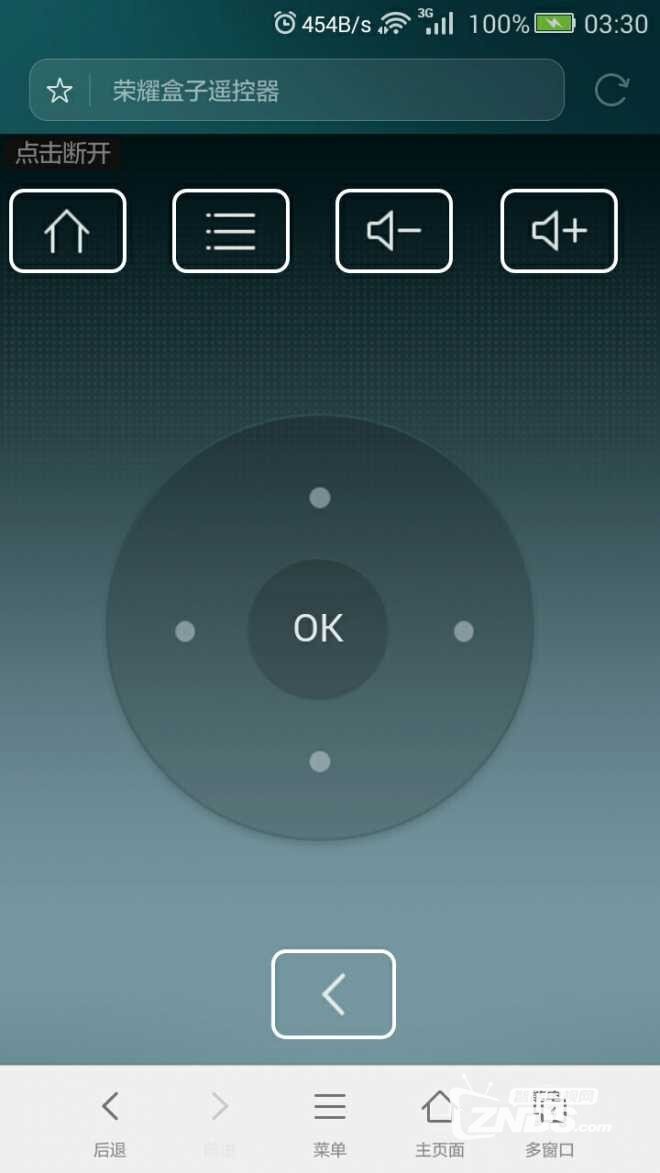Go back with the browser's 后退 button
Viewport: 660px width, 1173px height.
click(110, 1121)
